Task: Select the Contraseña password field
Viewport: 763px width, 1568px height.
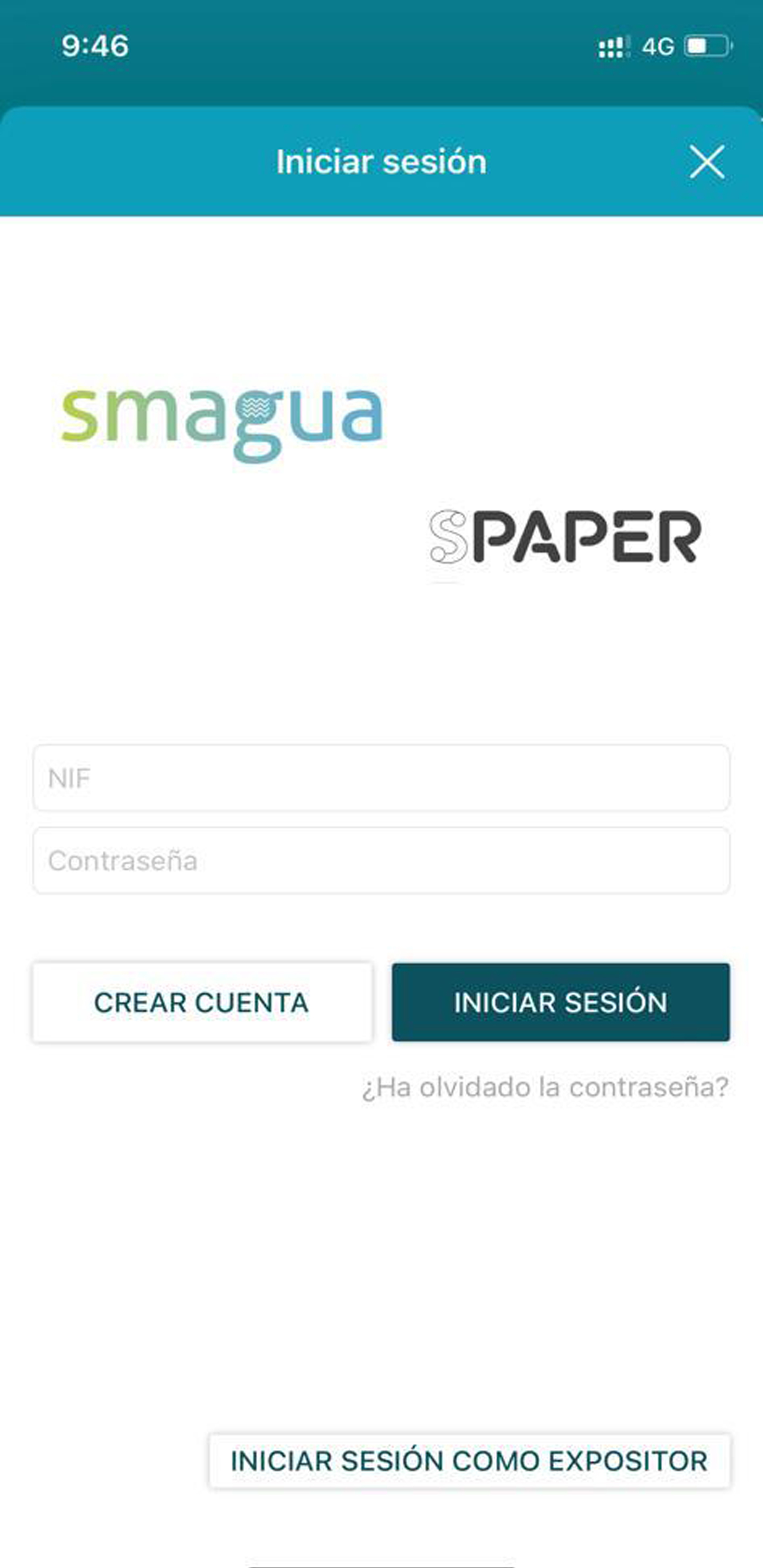Action: pyautogui.click(x=381, y=861)
